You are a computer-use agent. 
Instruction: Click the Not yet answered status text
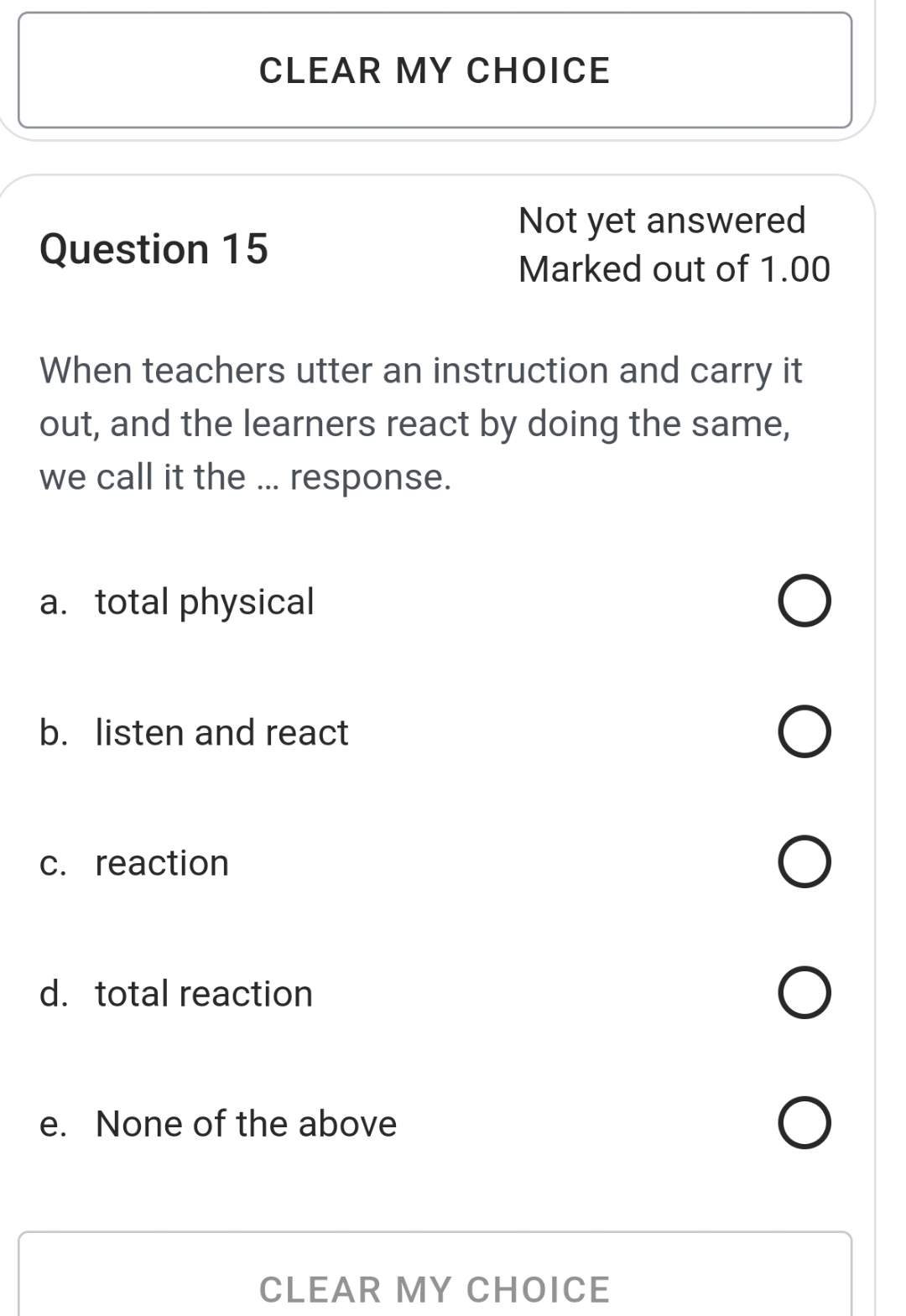coord(662,220)
